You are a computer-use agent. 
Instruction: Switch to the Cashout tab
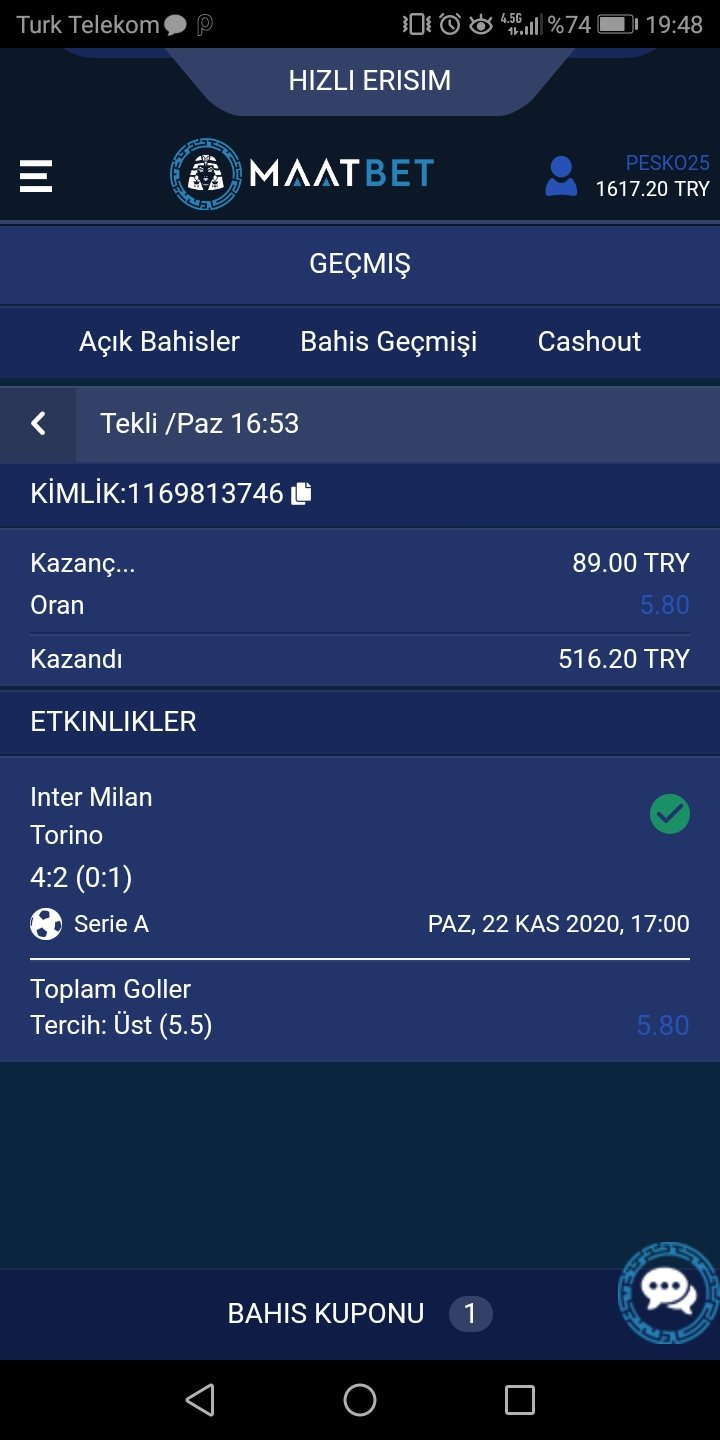589,342
